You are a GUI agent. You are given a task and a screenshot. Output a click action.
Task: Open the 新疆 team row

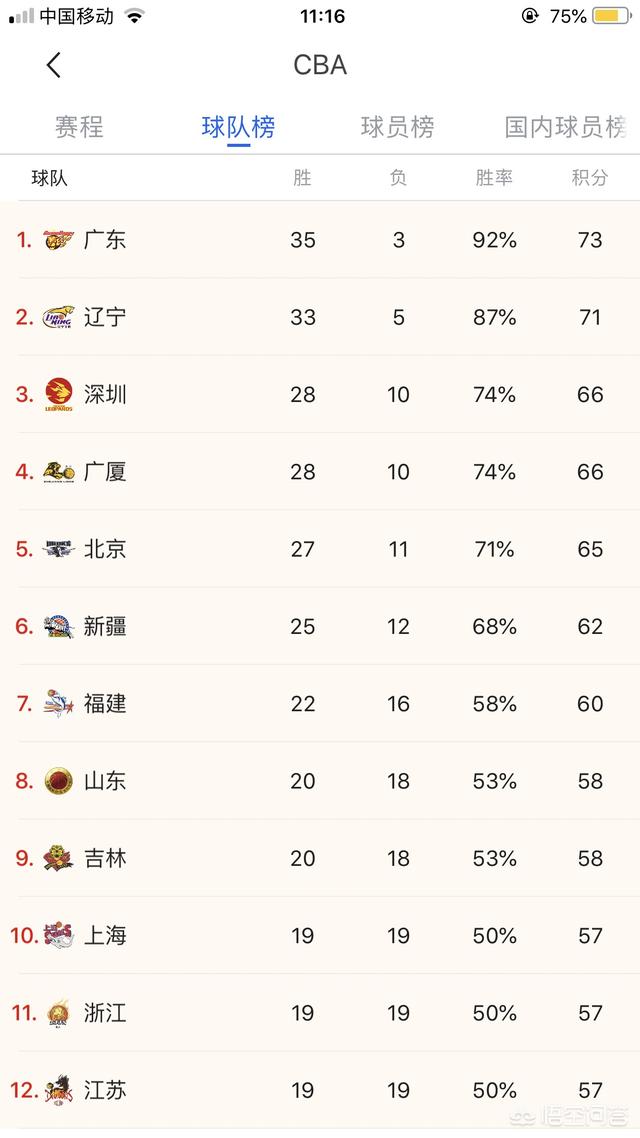pyautogui.click(x=320, y=626)
